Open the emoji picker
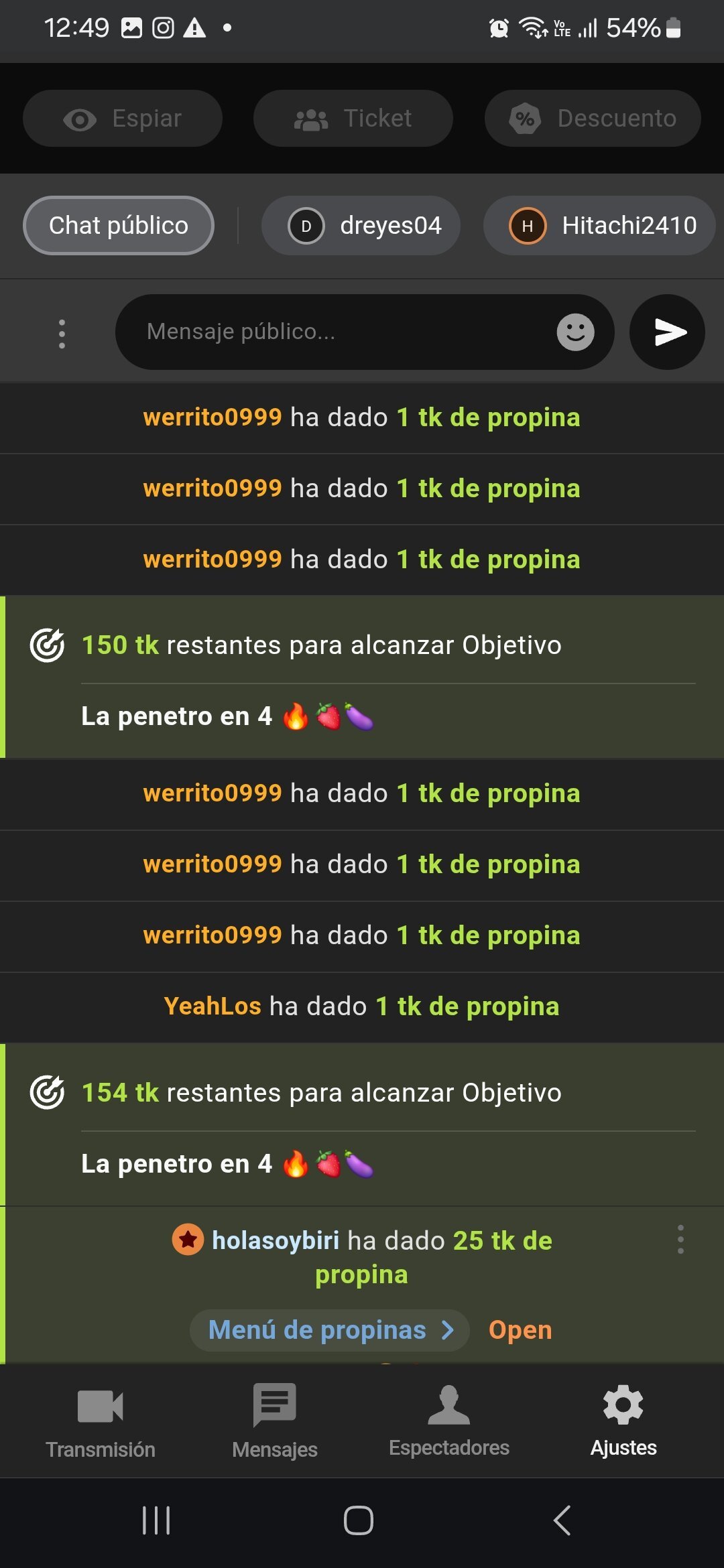724x1568 pixels. 575,332
